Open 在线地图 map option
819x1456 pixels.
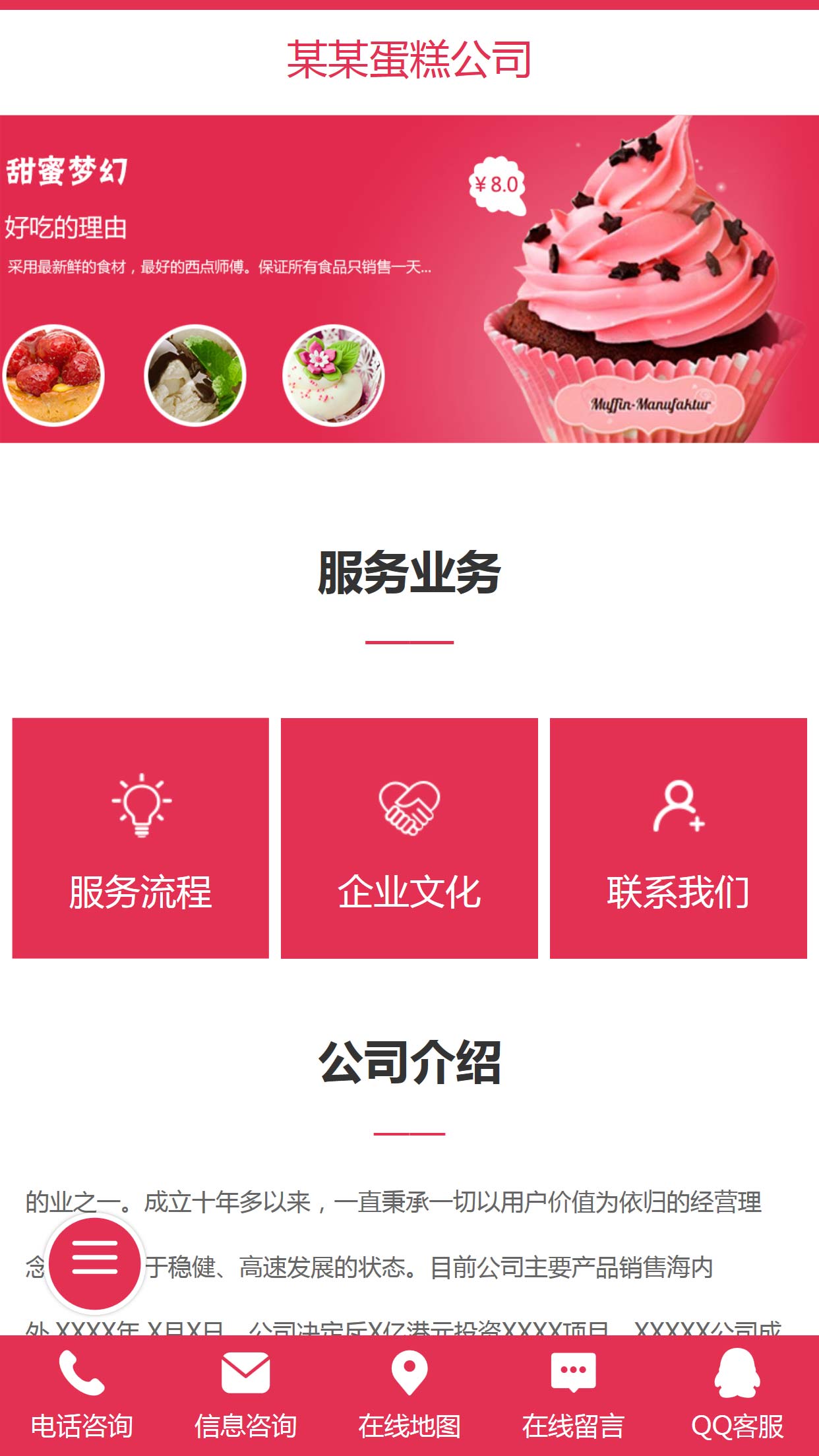pos(409,1395)
